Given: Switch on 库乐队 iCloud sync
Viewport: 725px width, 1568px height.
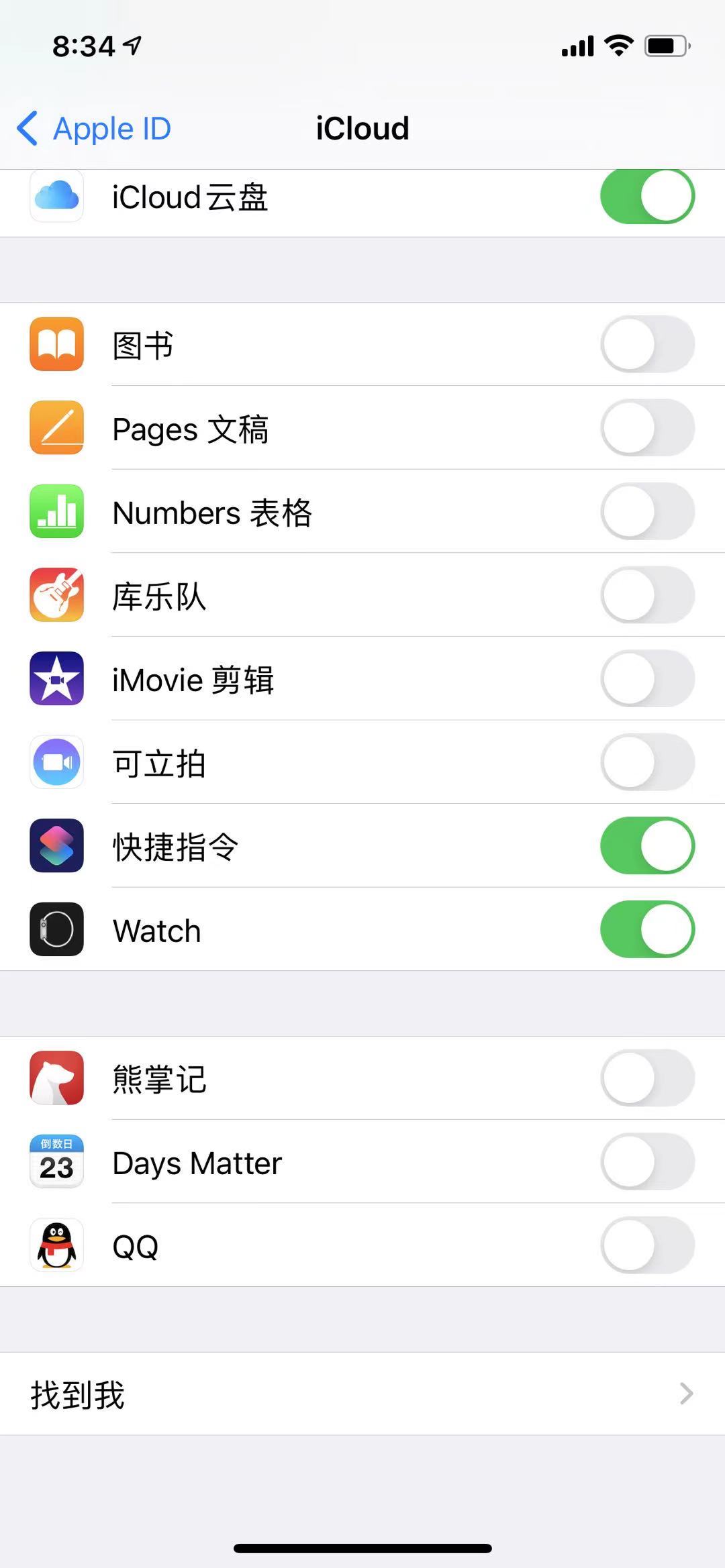Looking at the screenshot, I should [647, 595].
